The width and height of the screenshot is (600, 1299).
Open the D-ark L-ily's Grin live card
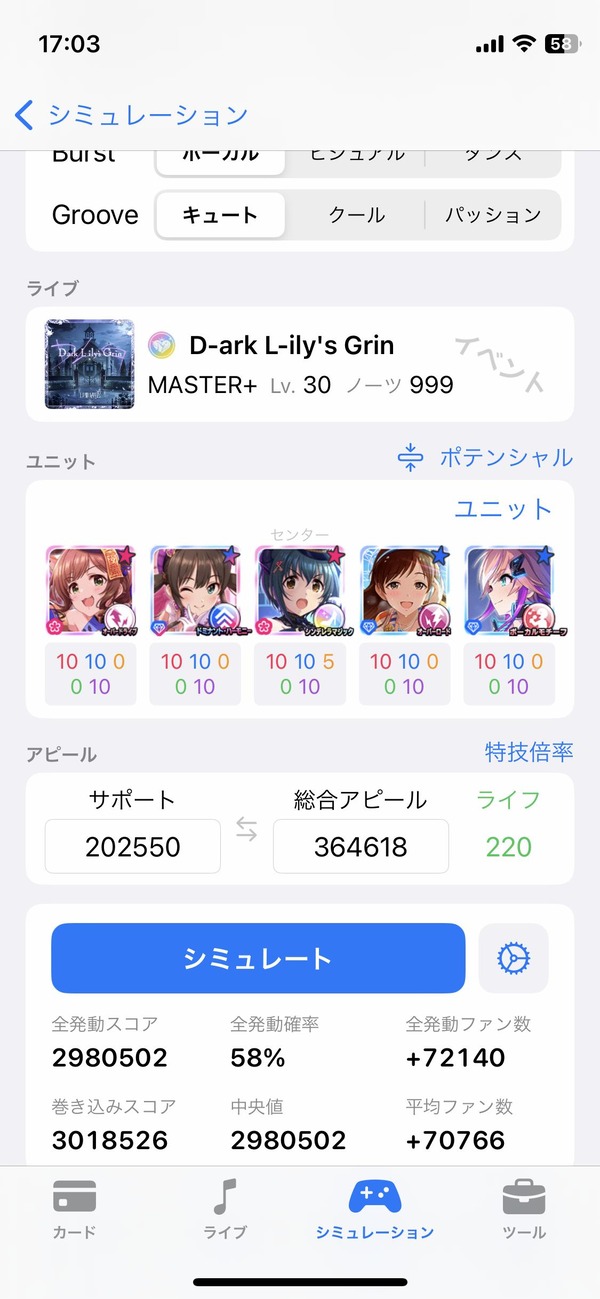pyautogui.click(x=300, y=364)
